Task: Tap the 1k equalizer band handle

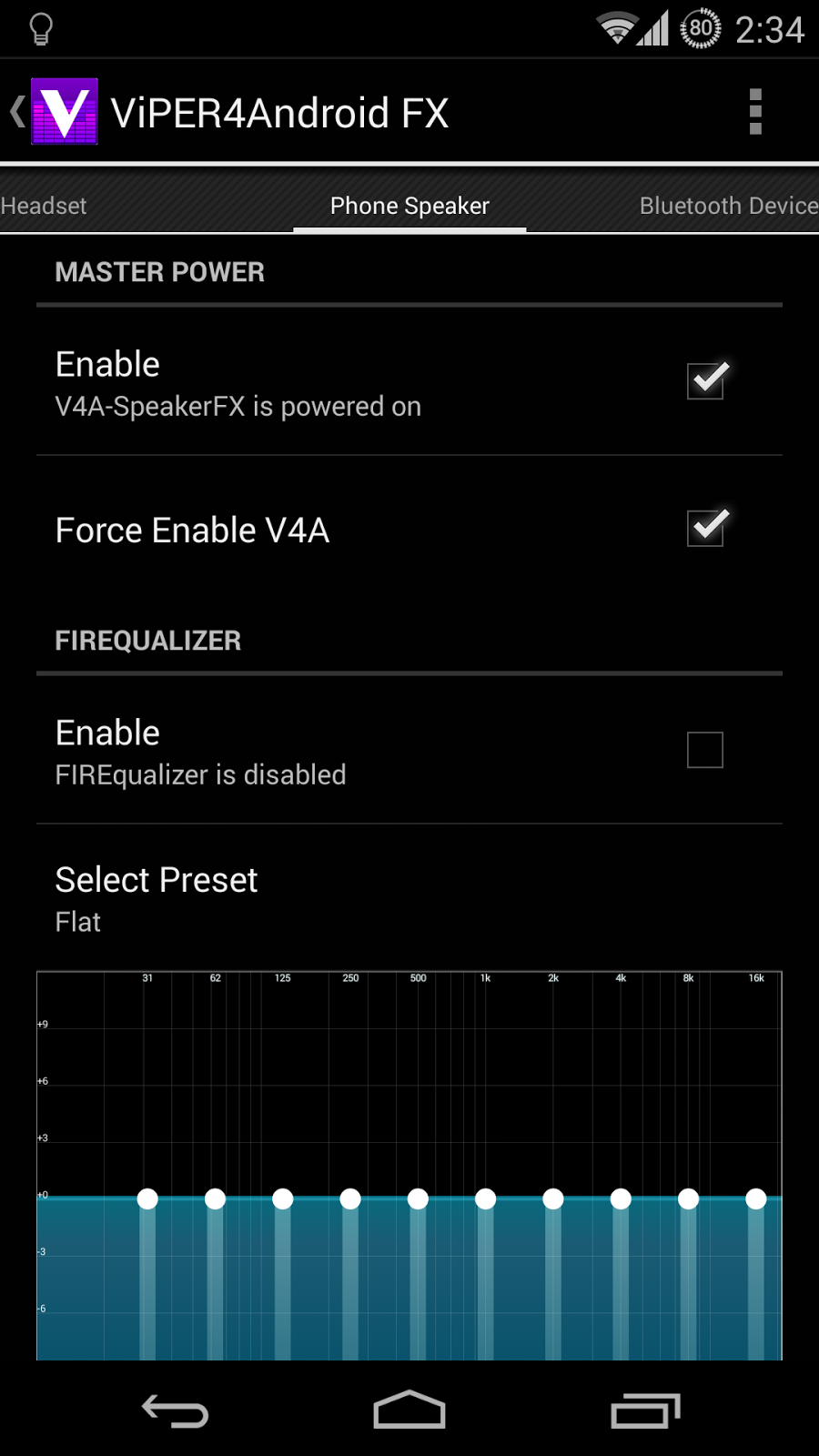Action: click(x=486, y=1199)
